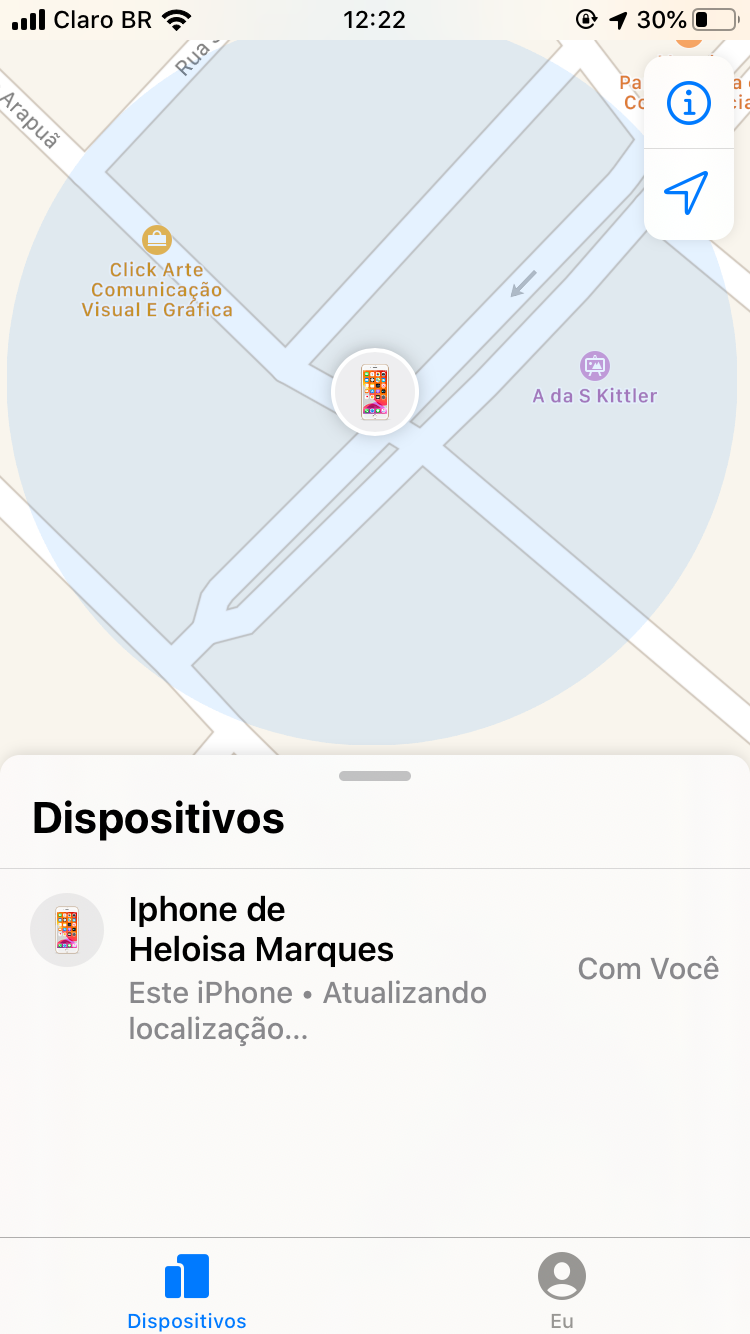This screenshot has height=1334, width=750.
Task: Open Iphone de Heloisa Marques device details
Action: click(374, 968)
